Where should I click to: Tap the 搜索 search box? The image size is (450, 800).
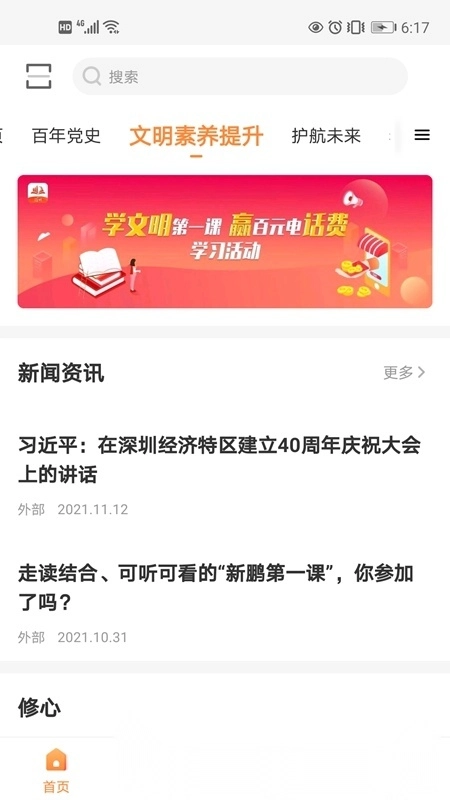240,77
